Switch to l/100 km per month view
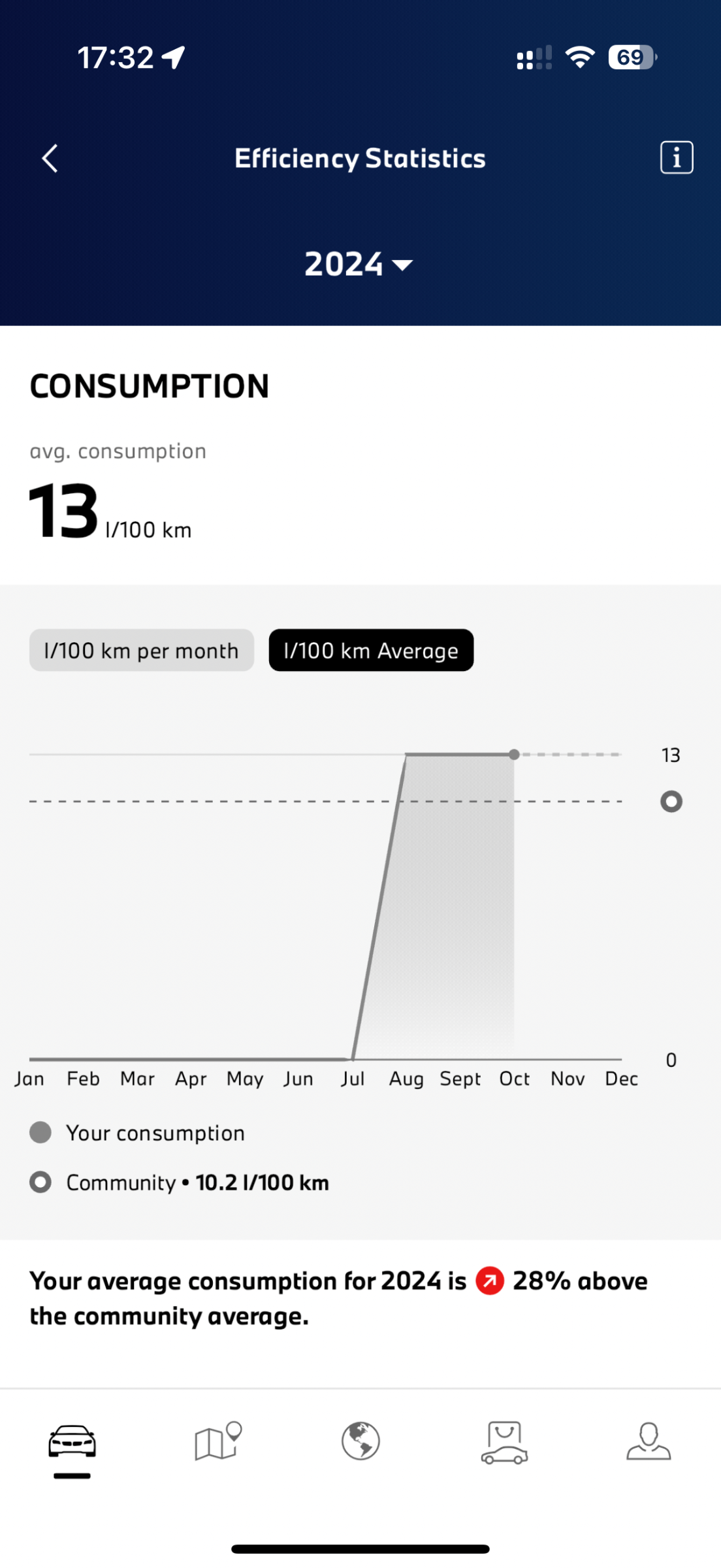 [142, 650]
